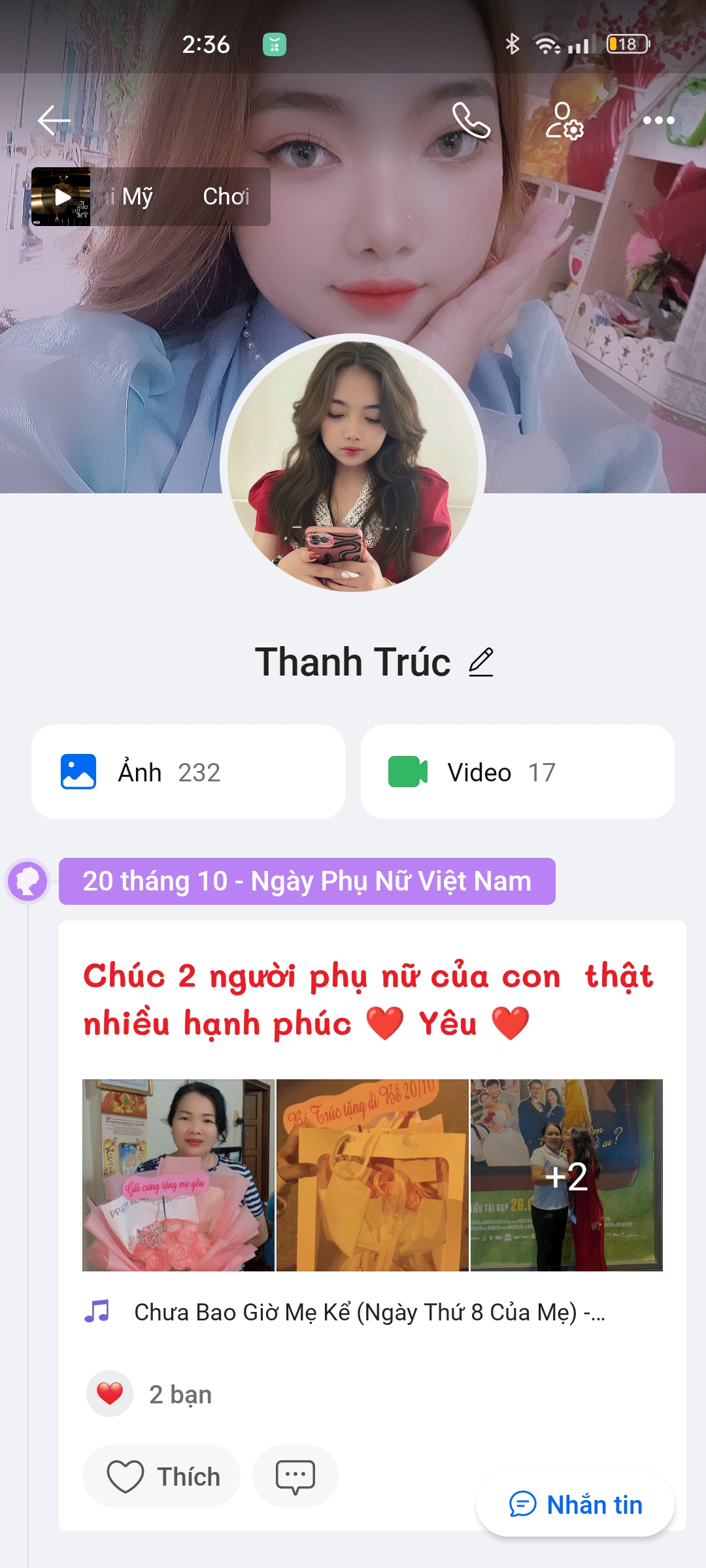Open the woman with bouquet photo
Screen dimensions: 706x1568
[178, 1175]
